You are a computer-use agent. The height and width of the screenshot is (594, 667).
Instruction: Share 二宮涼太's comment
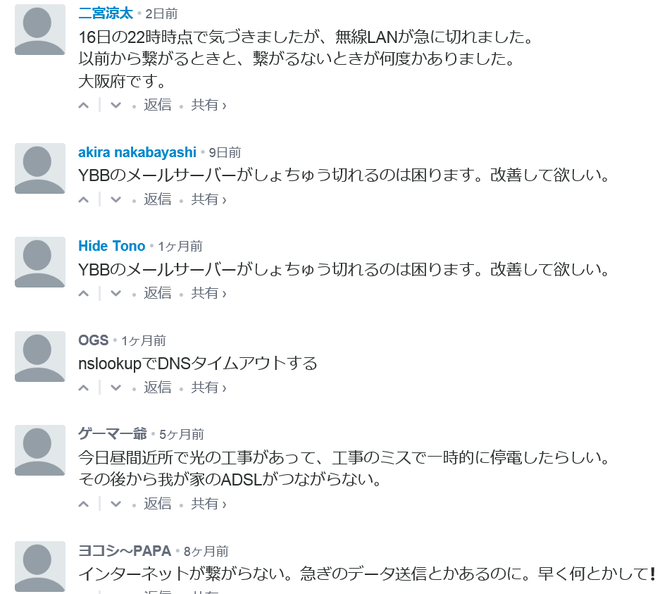coord(208,105)
